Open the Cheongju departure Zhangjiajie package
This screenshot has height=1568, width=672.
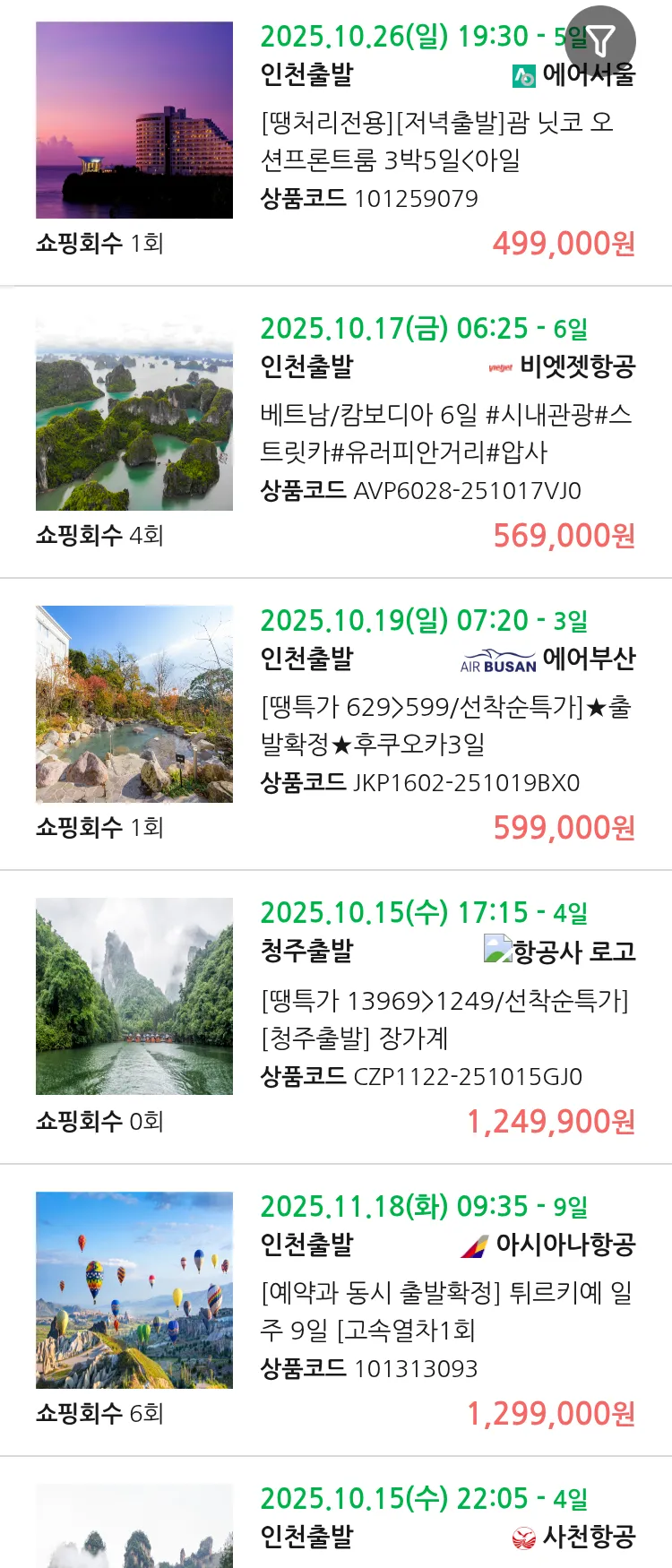click(444, 1019)
